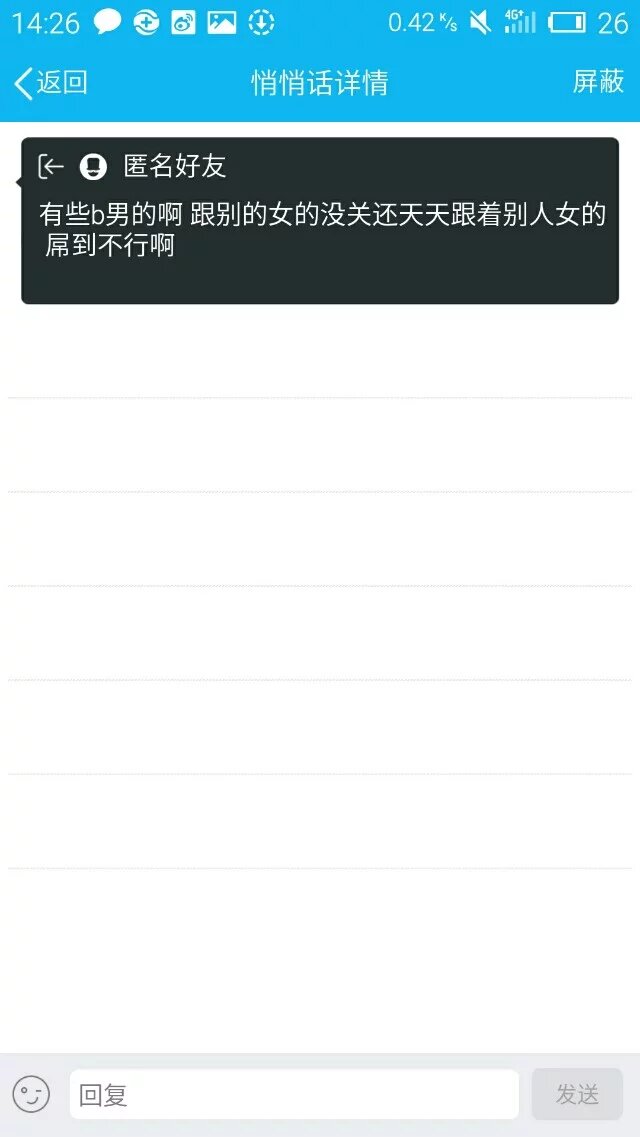Open the anonymous friend's whisper message

(320, 220)
